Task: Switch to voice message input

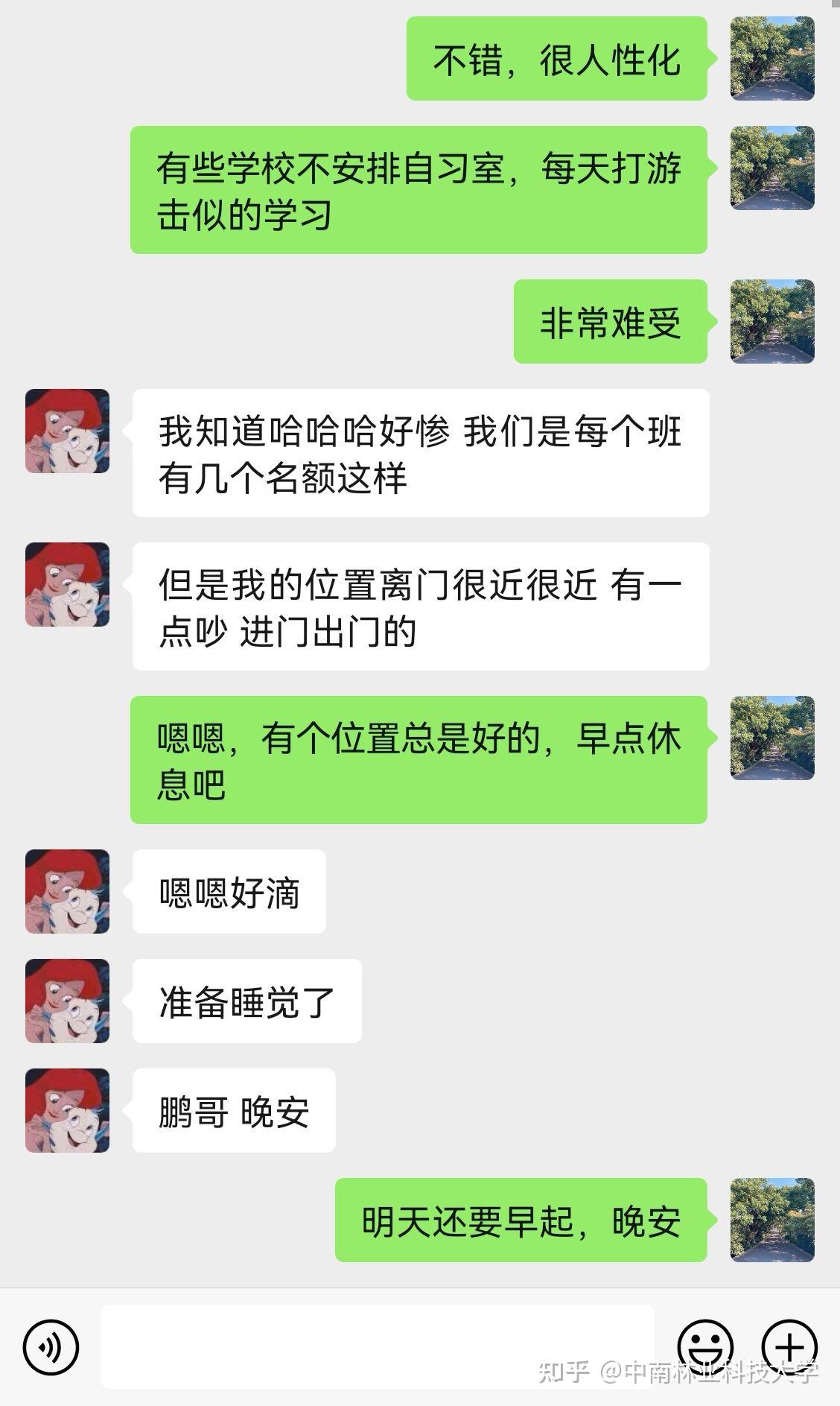Action: [51, 1346]
